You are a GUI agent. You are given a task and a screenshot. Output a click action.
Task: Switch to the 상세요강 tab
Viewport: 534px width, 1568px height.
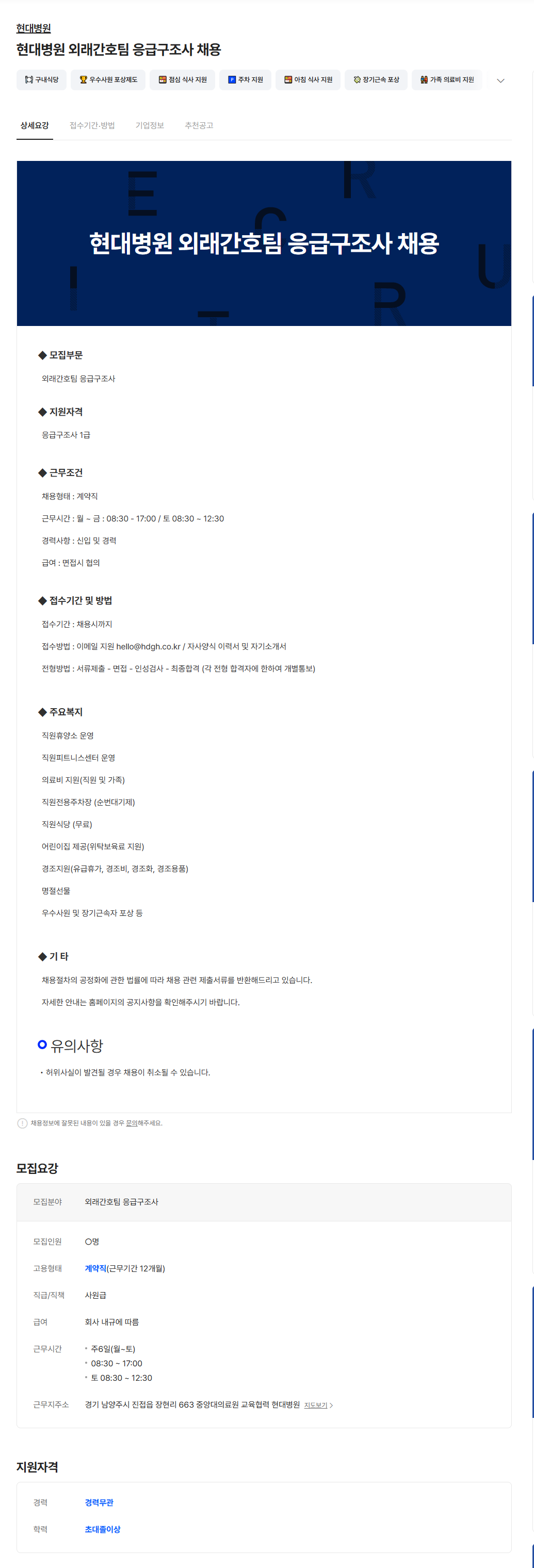point(35,125)
